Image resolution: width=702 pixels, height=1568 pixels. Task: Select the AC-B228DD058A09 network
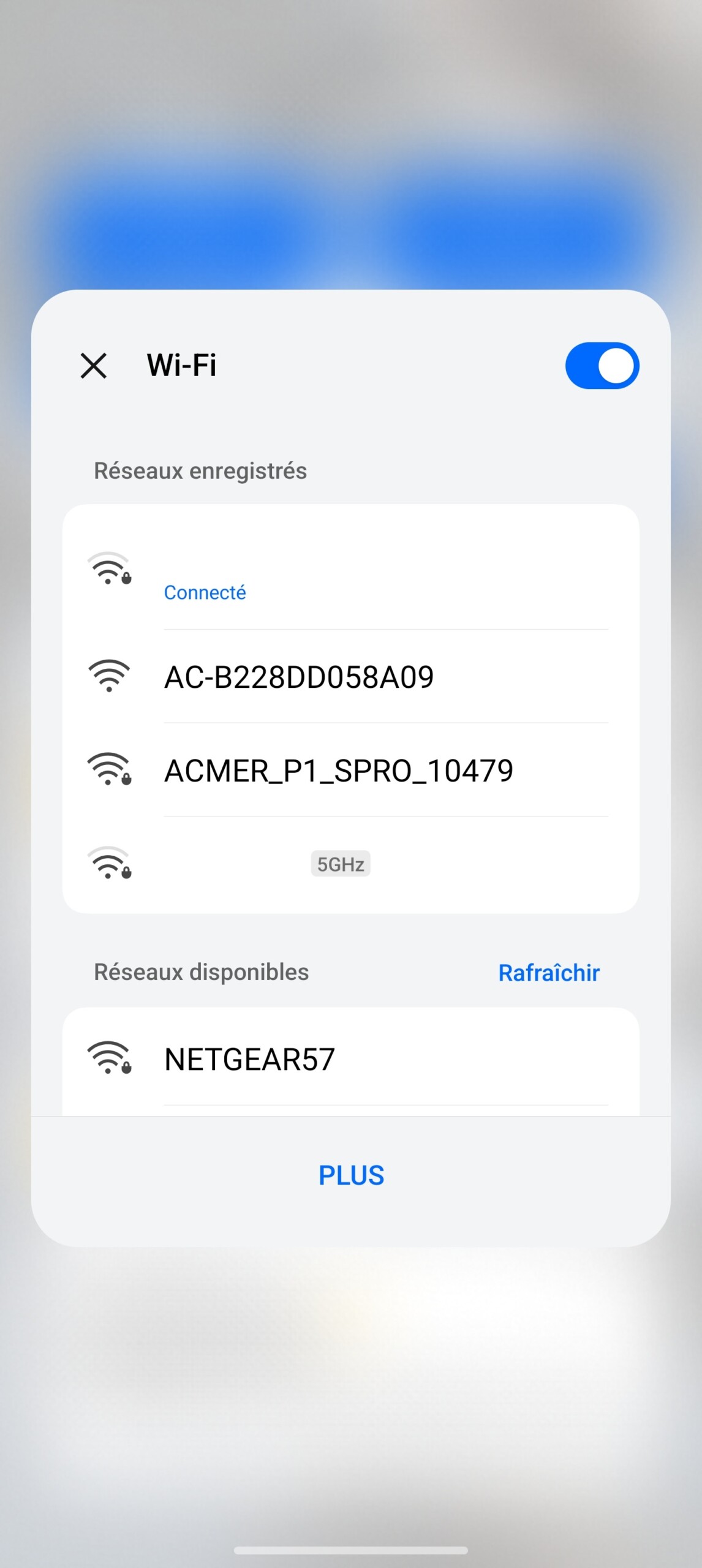pos(350,676)
